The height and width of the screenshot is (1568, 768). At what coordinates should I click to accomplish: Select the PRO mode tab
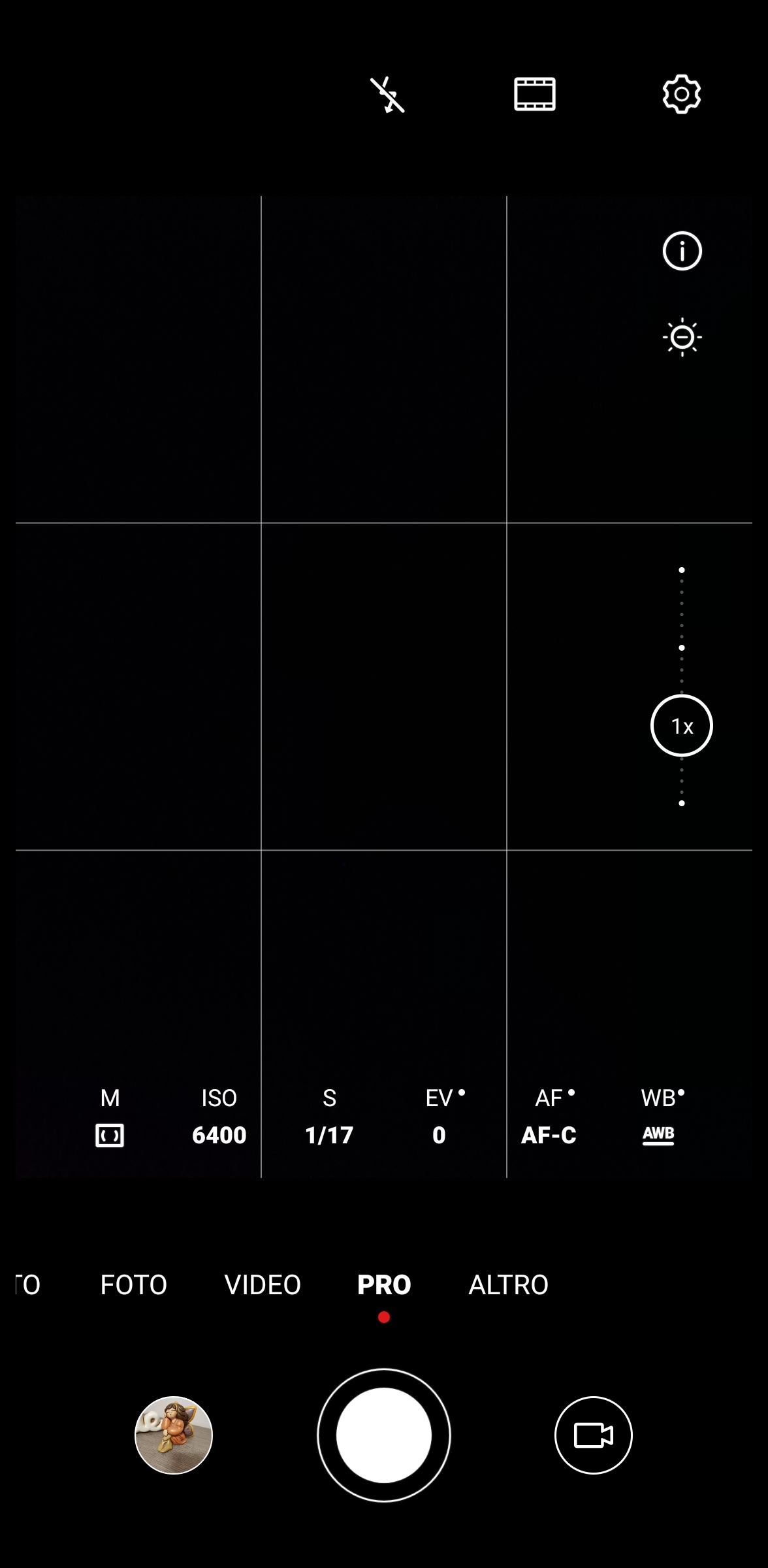384,1285
